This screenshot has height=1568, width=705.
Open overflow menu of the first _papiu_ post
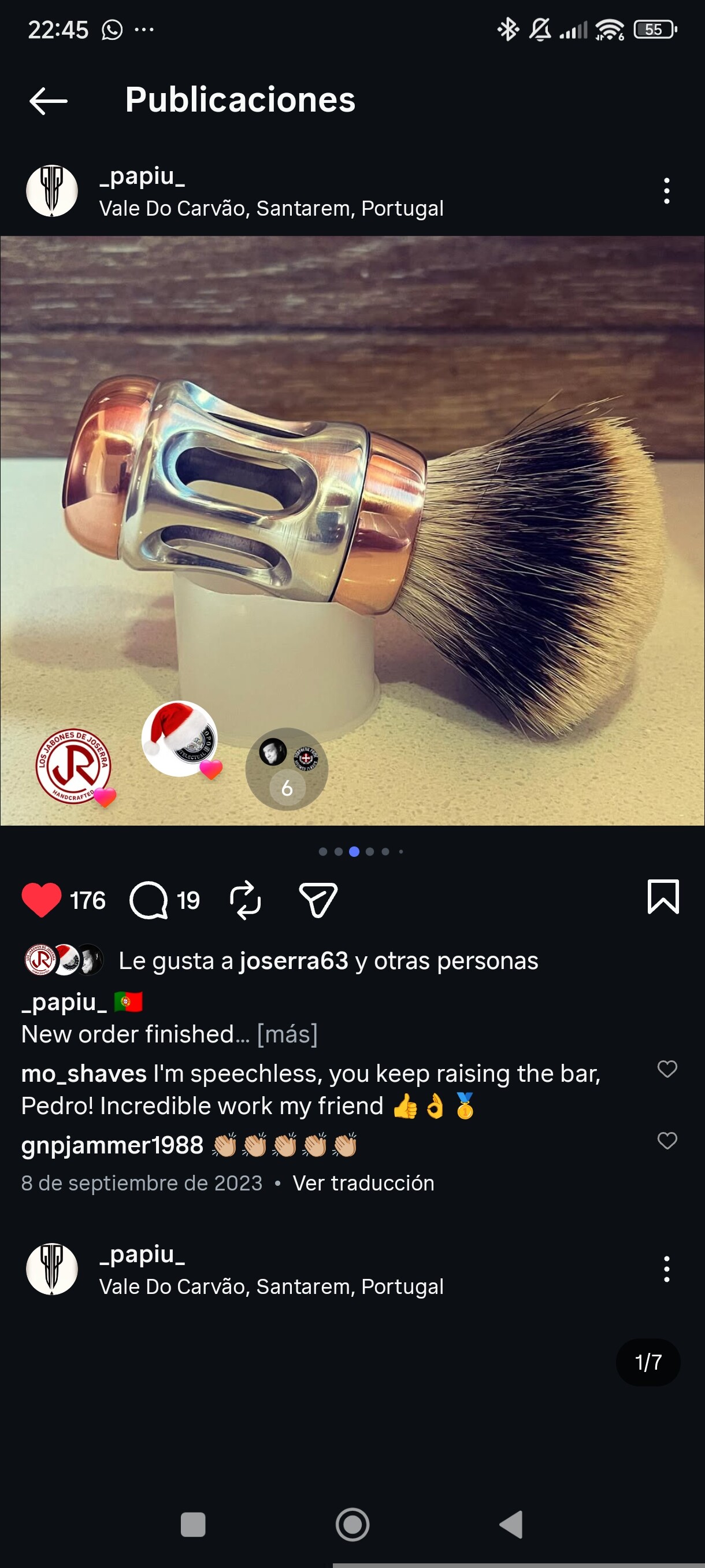pyautogui.click(x=667, y=191)
